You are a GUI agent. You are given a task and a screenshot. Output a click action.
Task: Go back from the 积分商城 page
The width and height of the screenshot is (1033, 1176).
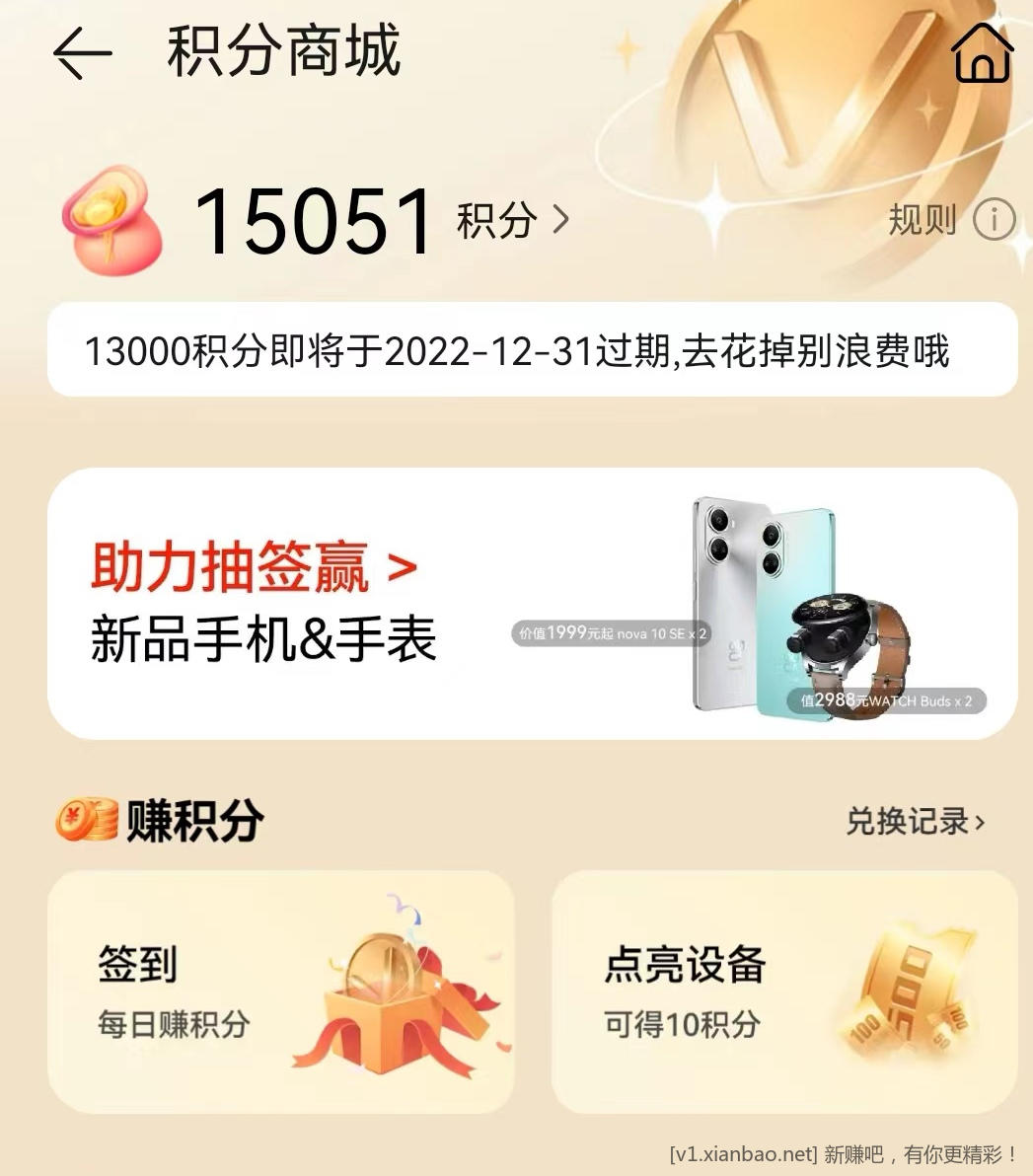[x=82, y=53]
